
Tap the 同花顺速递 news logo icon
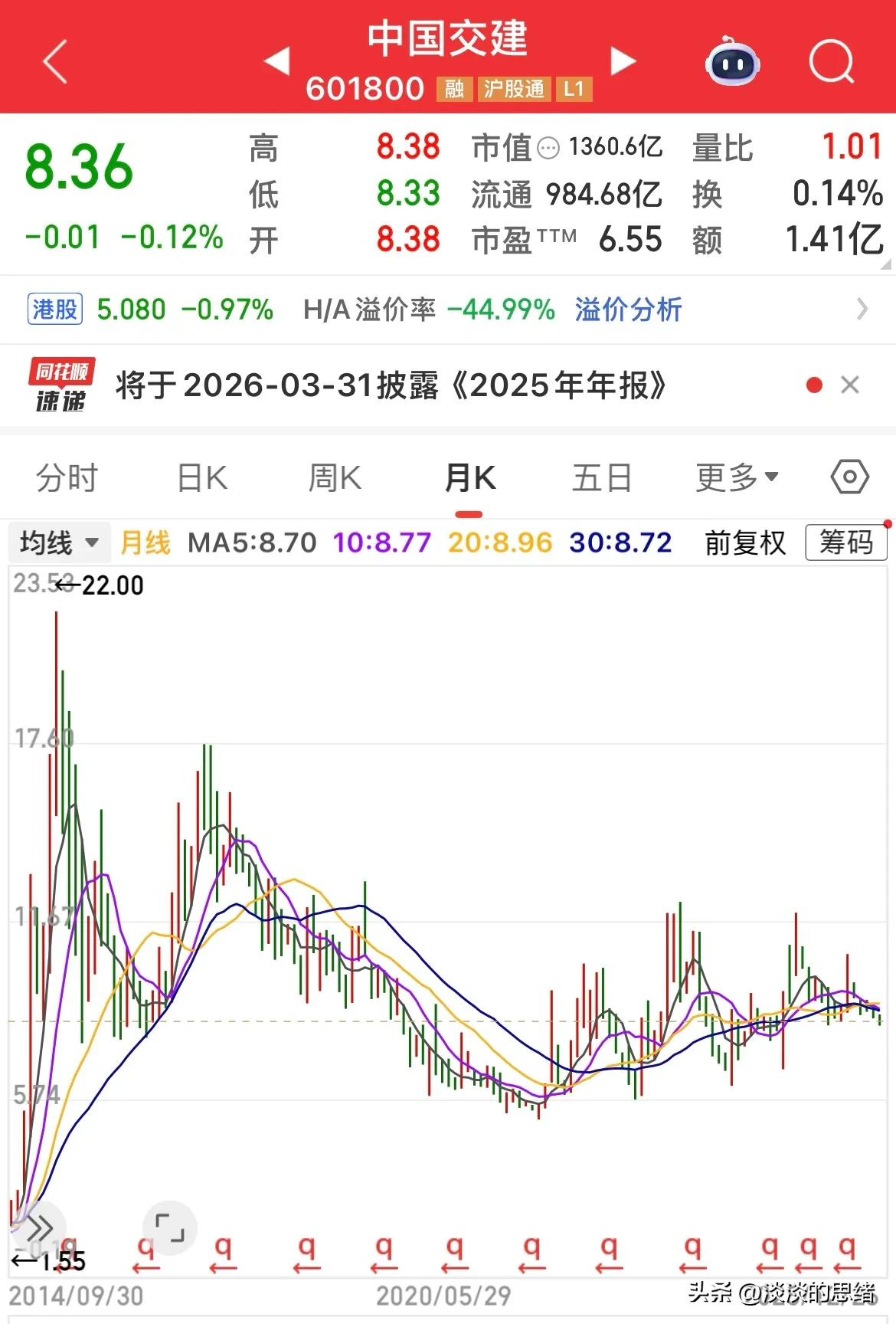tap(61, 385)
